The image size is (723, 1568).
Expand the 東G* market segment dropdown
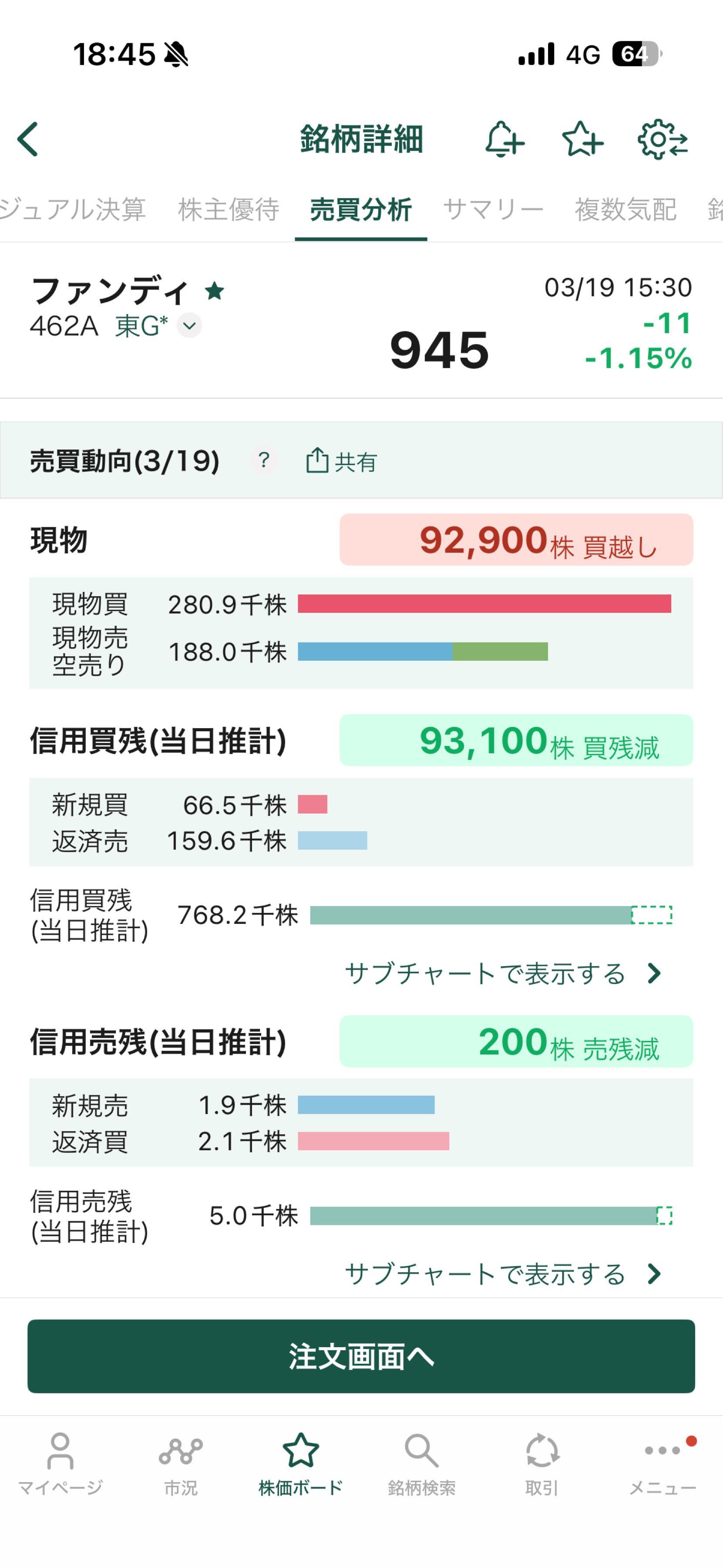tap(189, 327)
